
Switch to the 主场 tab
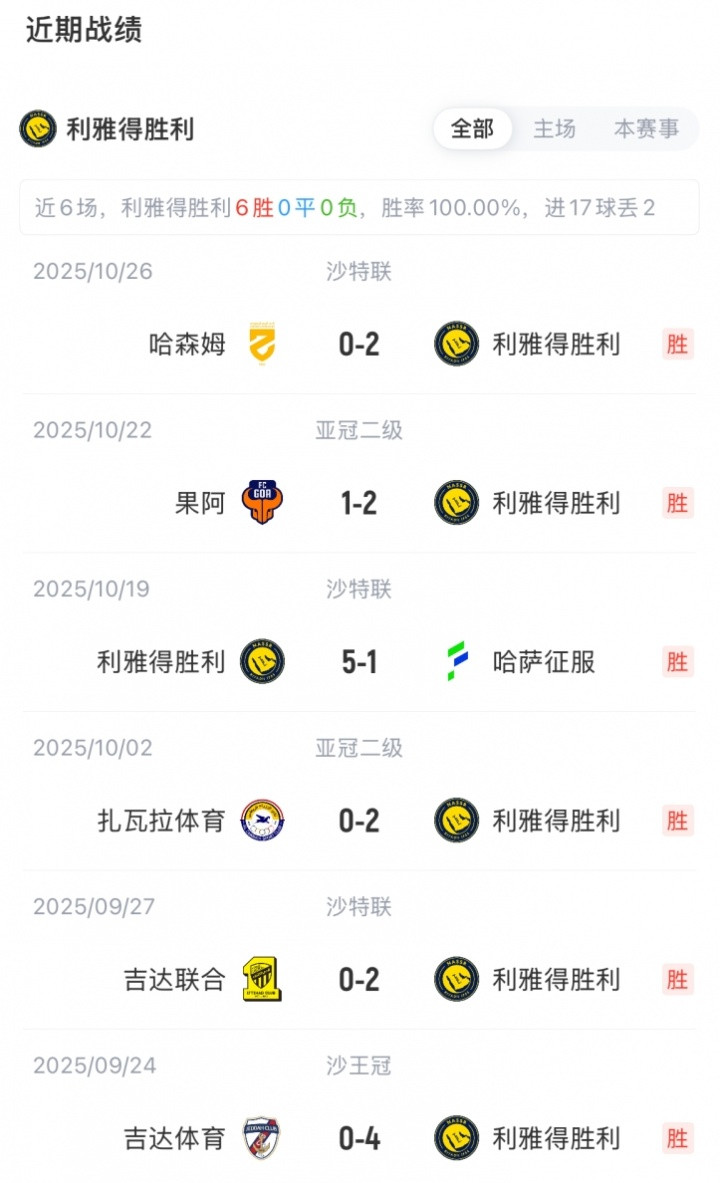point(554,129)
